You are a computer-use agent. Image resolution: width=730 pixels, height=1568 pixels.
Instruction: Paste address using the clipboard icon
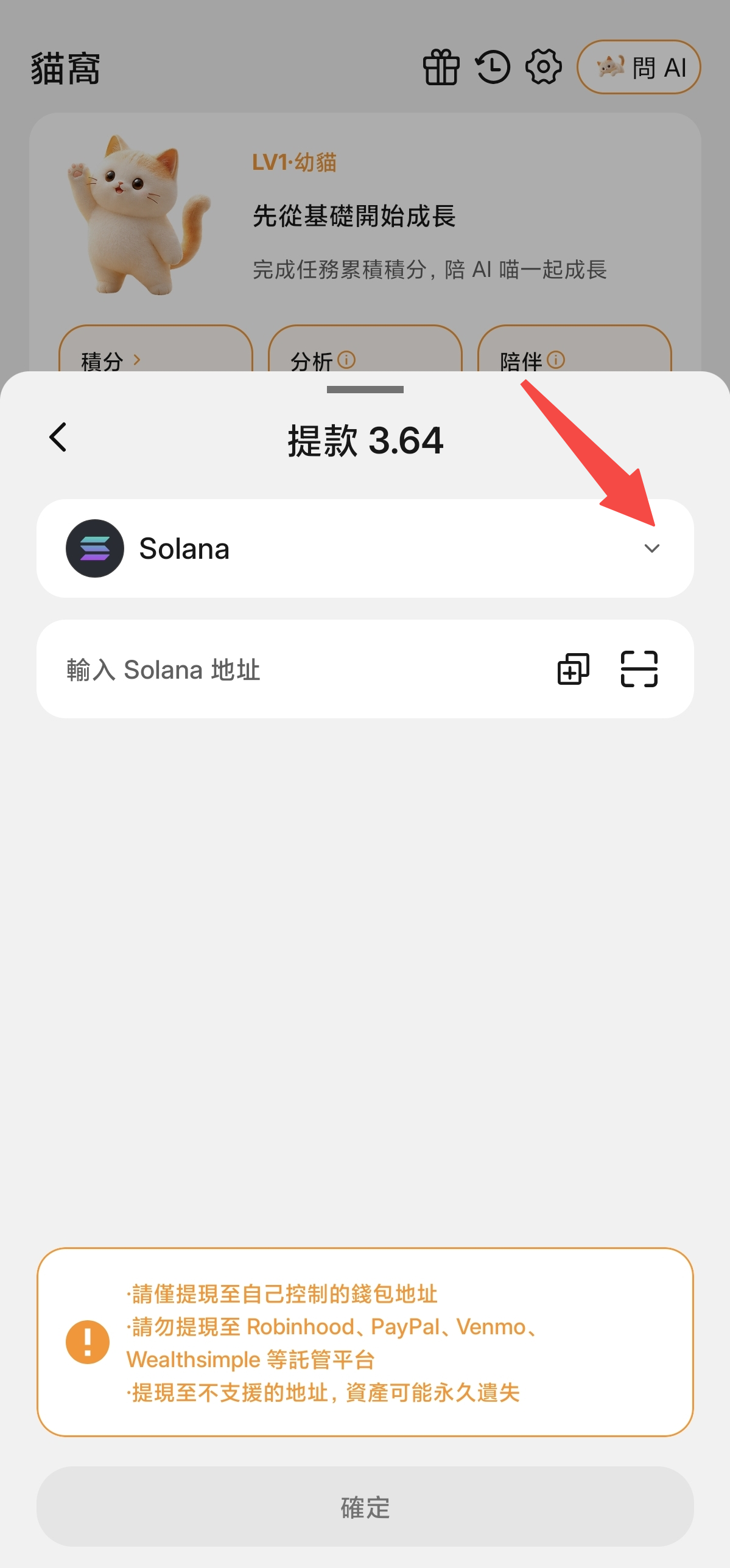(x=573, y=669)
